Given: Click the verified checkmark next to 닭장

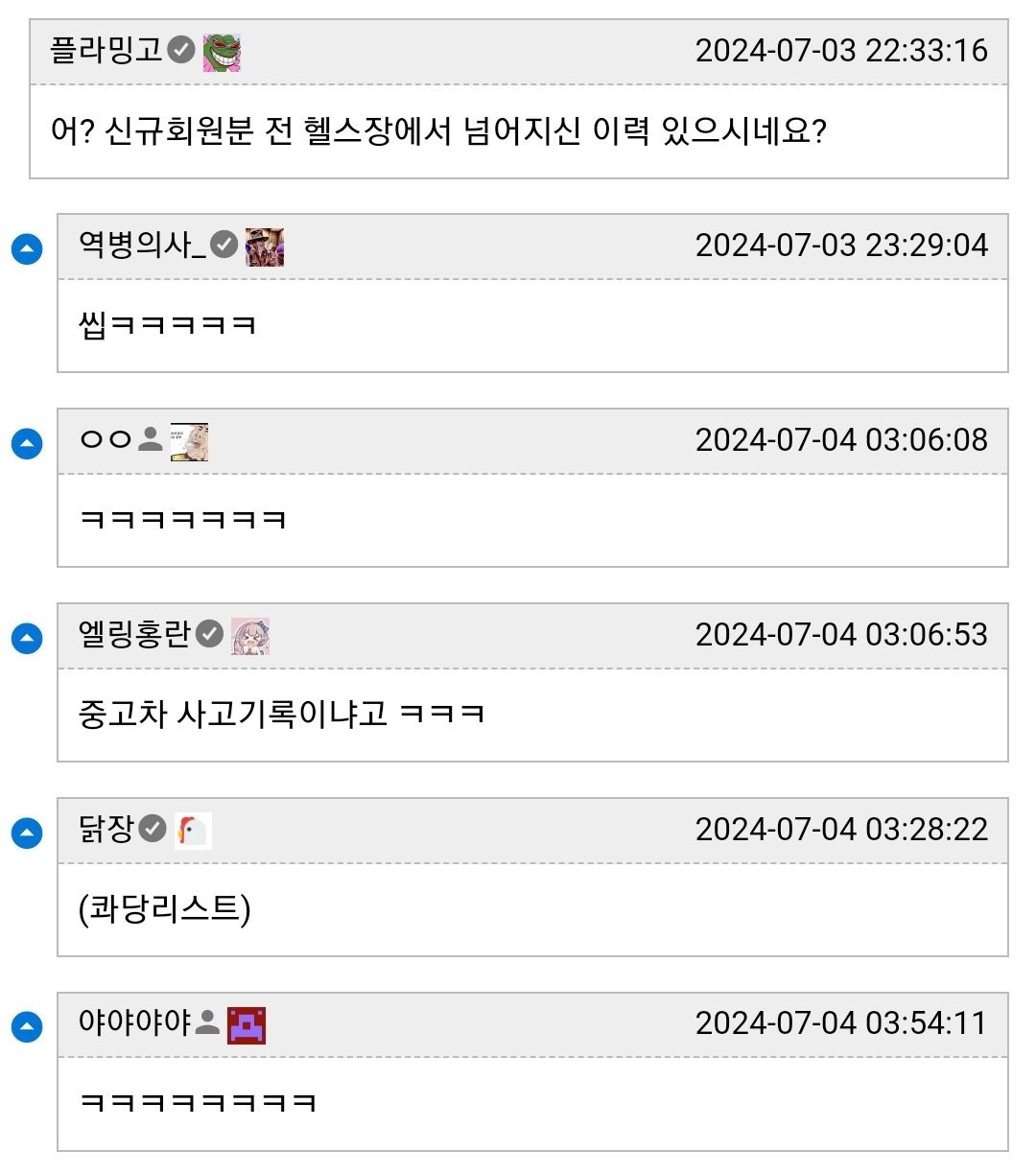Looking at the screenshot, I should pyautogui.click(x=152, y=830).
